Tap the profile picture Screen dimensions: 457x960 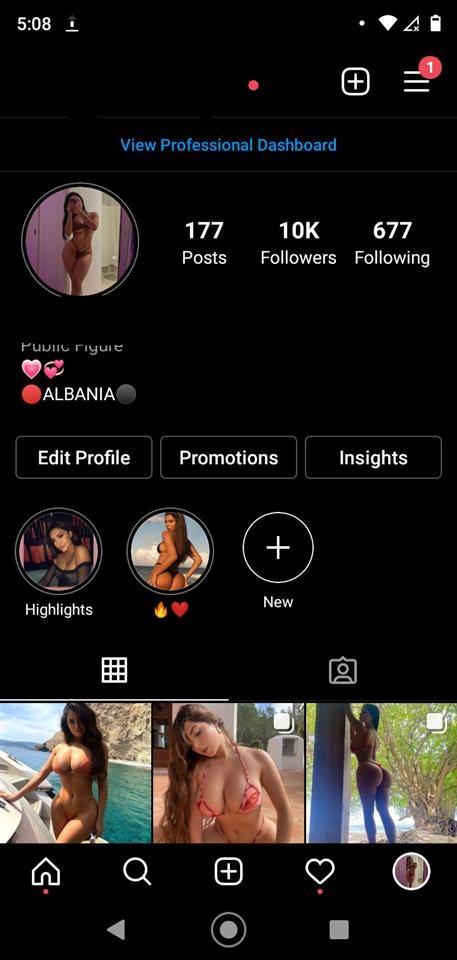(x=80, y=241)
